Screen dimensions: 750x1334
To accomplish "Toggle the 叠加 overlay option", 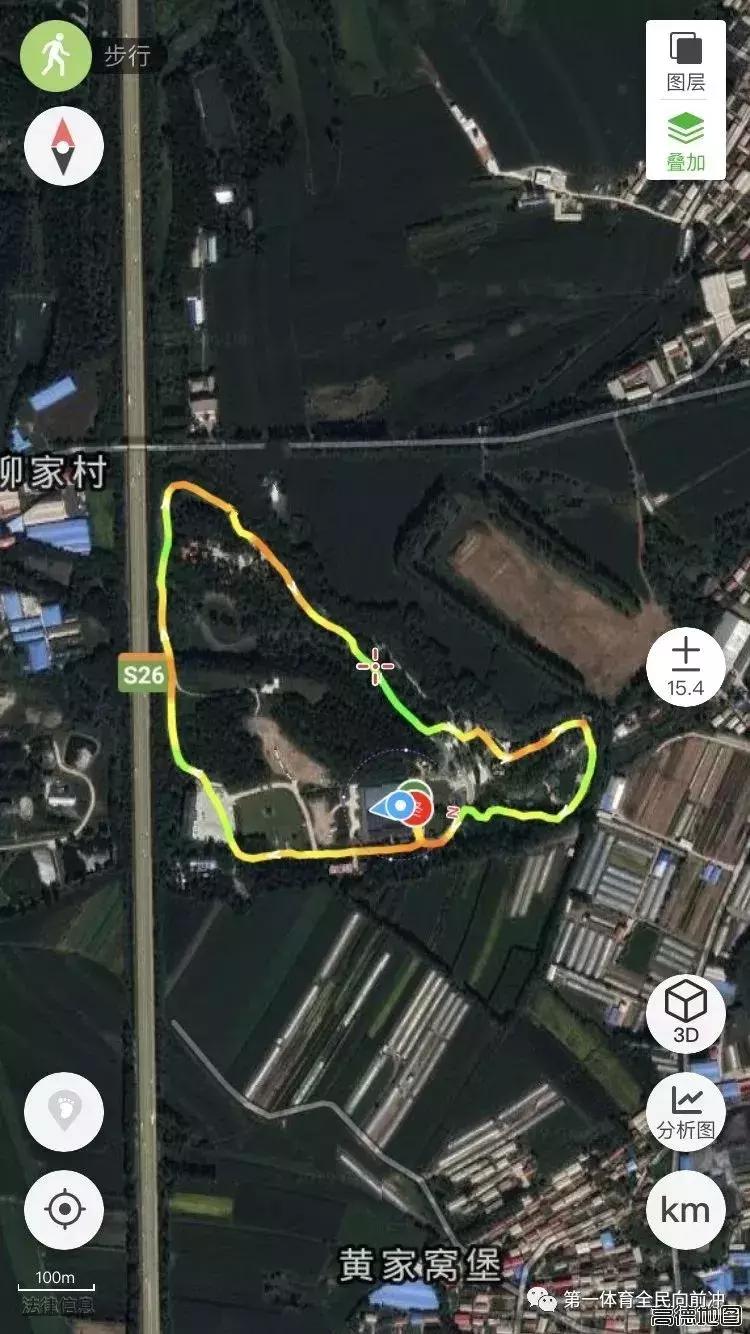I will coord(686,142).
